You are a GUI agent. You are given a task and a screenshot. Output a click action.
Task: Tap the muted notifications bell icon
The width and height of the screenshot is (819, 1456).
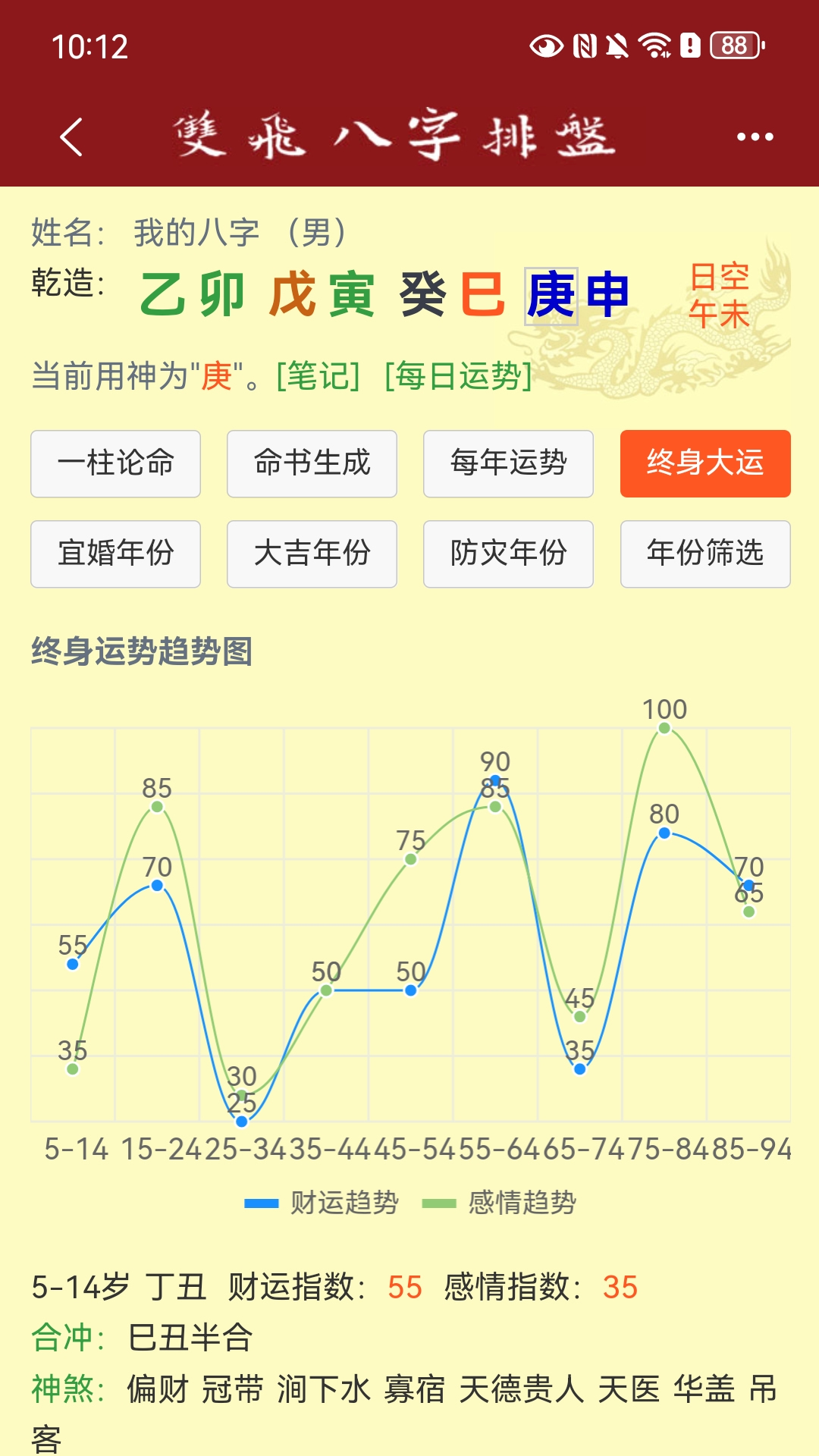point(619,45)
